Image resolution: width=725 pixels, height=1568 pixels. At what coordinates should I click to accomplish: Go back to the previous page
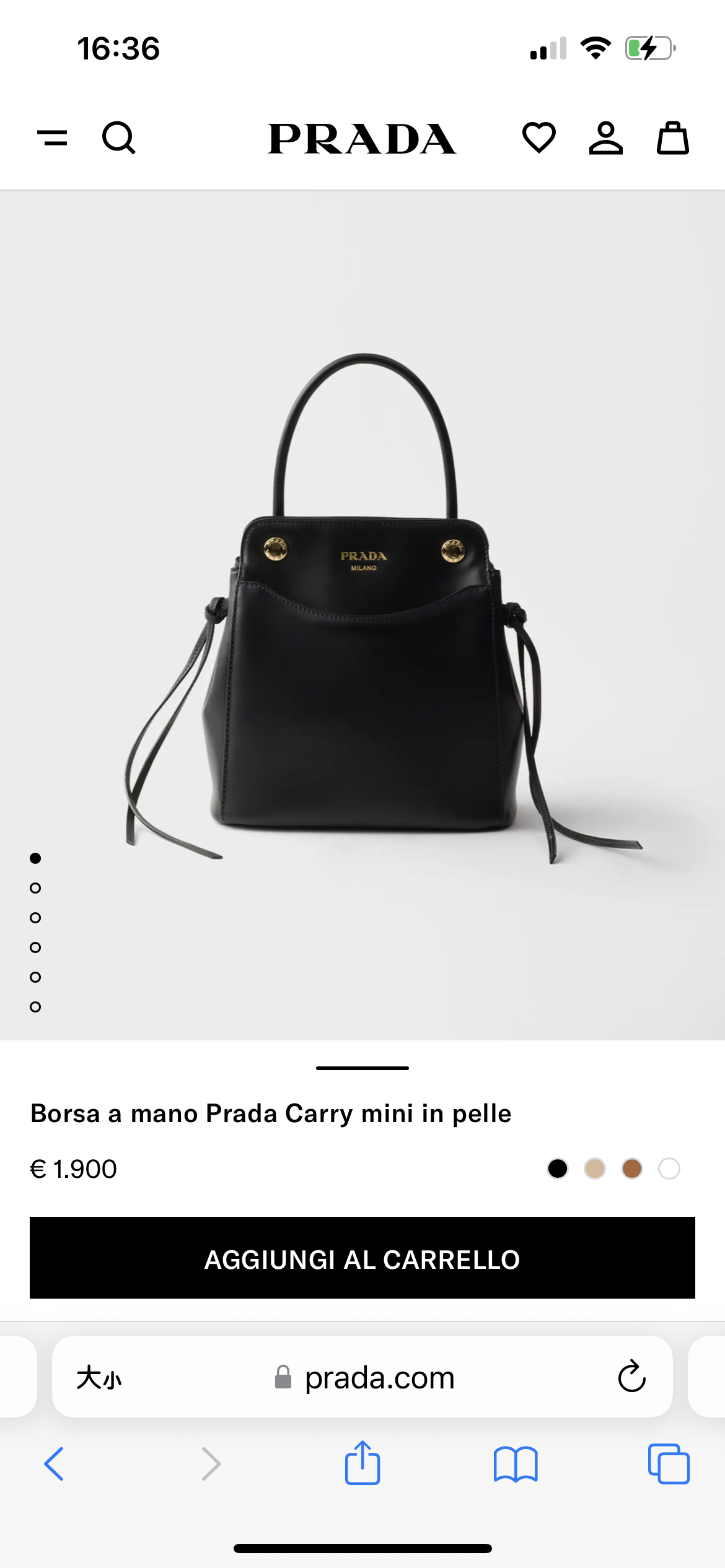click(54, 1464)
